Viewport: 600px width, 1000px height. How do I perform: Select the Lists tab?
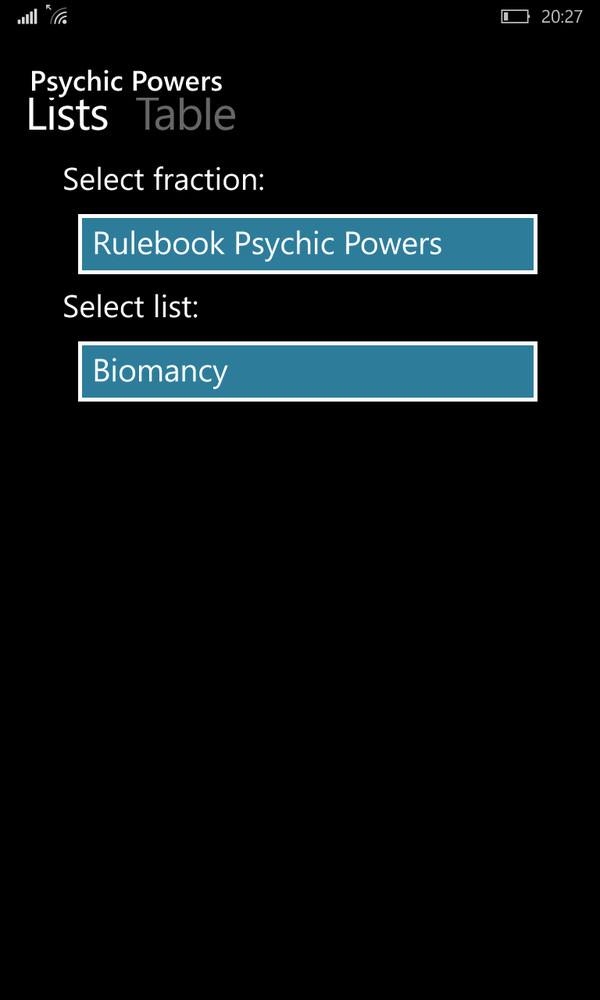67,116
